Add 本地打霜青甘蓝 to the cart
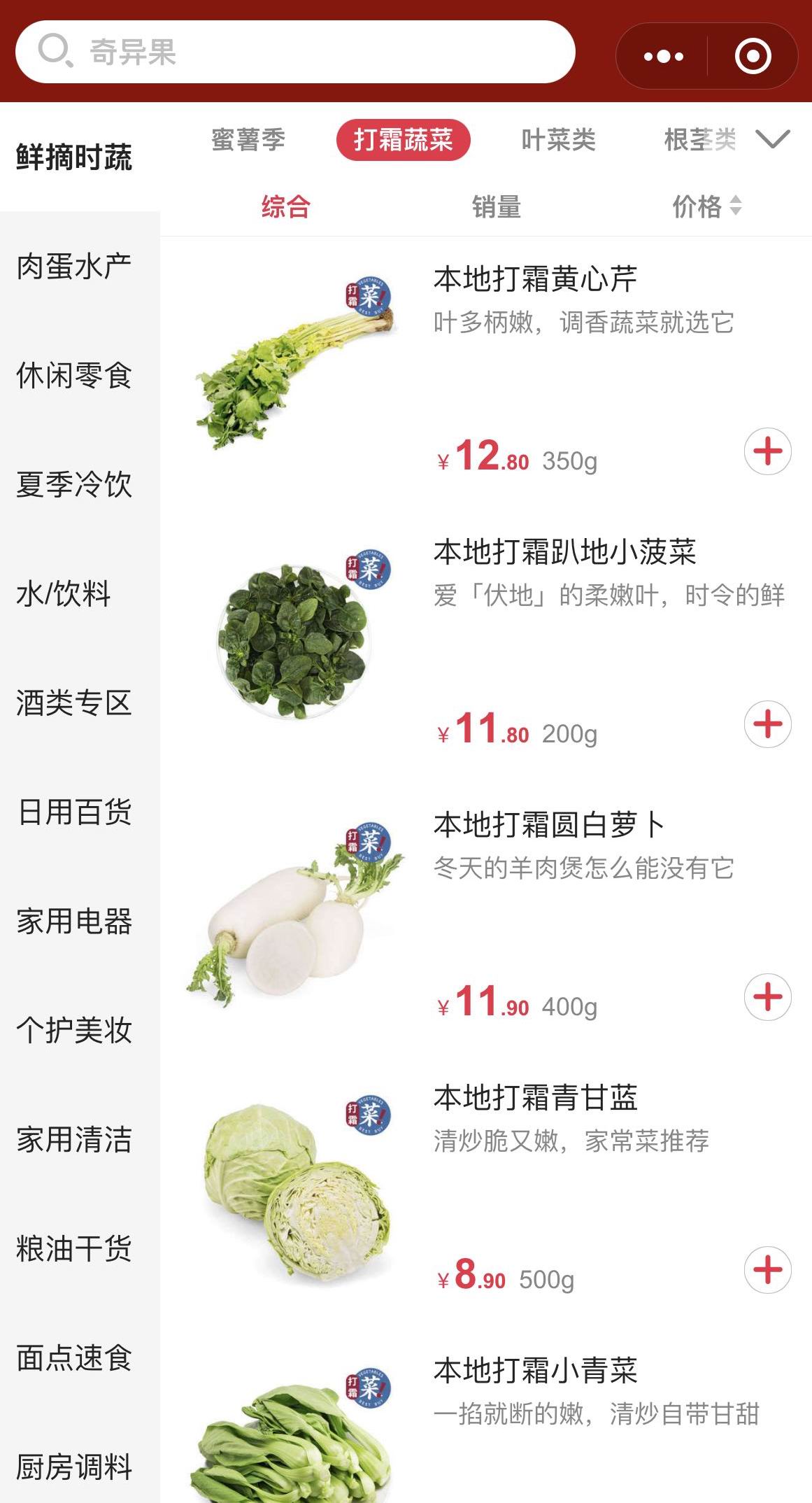 pyautogui.click(x=767, y=1270)
